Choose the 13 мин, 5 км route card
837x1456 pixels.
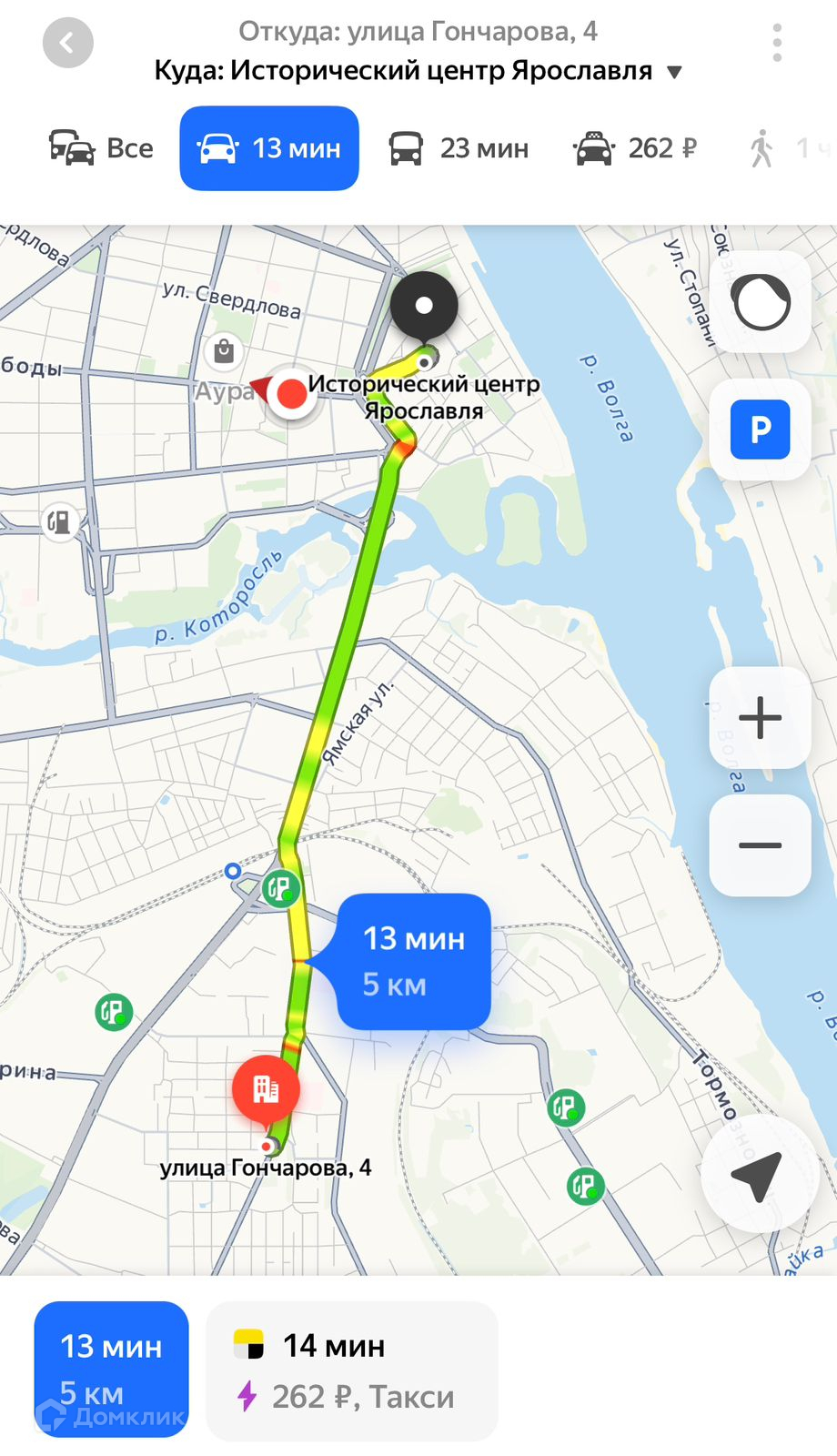pyautogui.click(x=111, y=1369)
